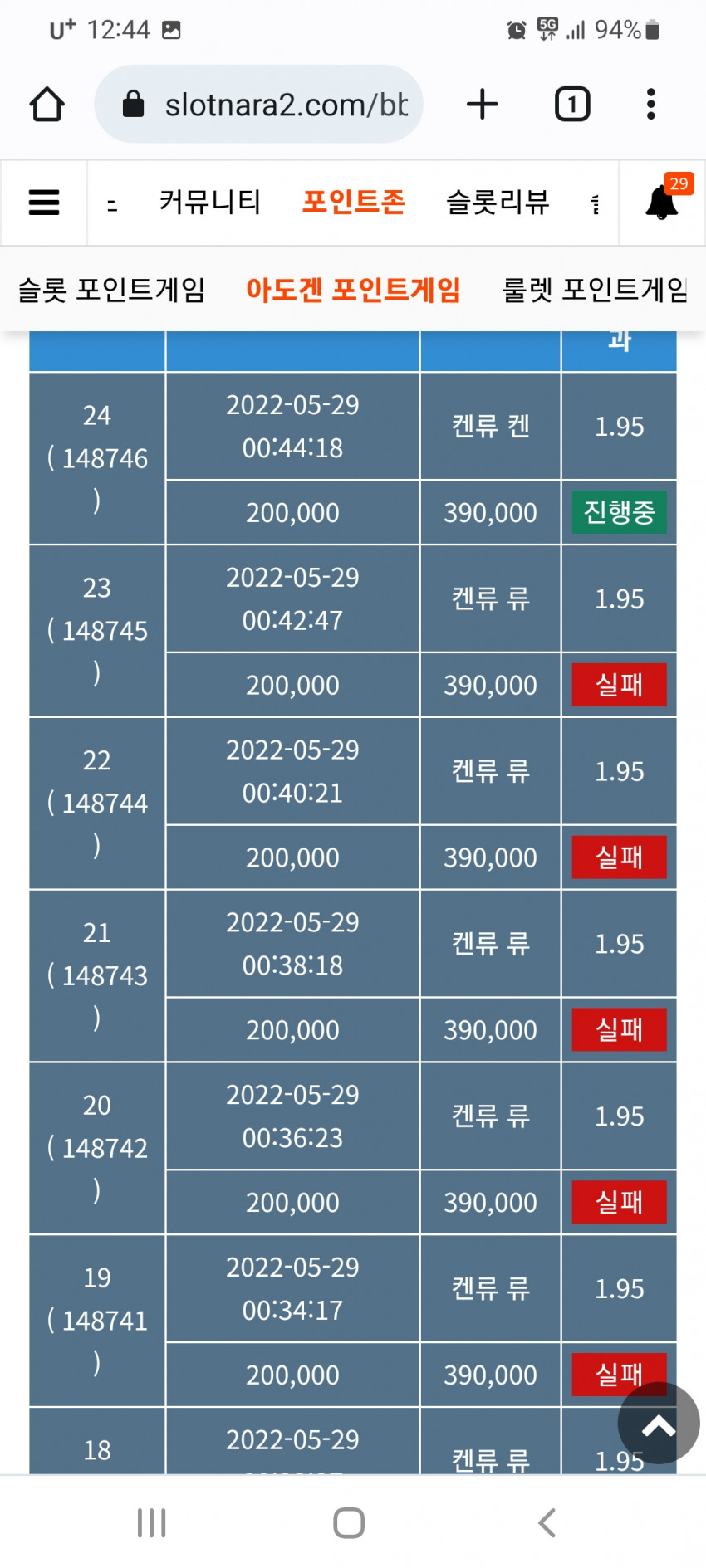Switch to the 커뮤니티 tab
This screenshot has height=1568, width=706.
tap(209, 203)
